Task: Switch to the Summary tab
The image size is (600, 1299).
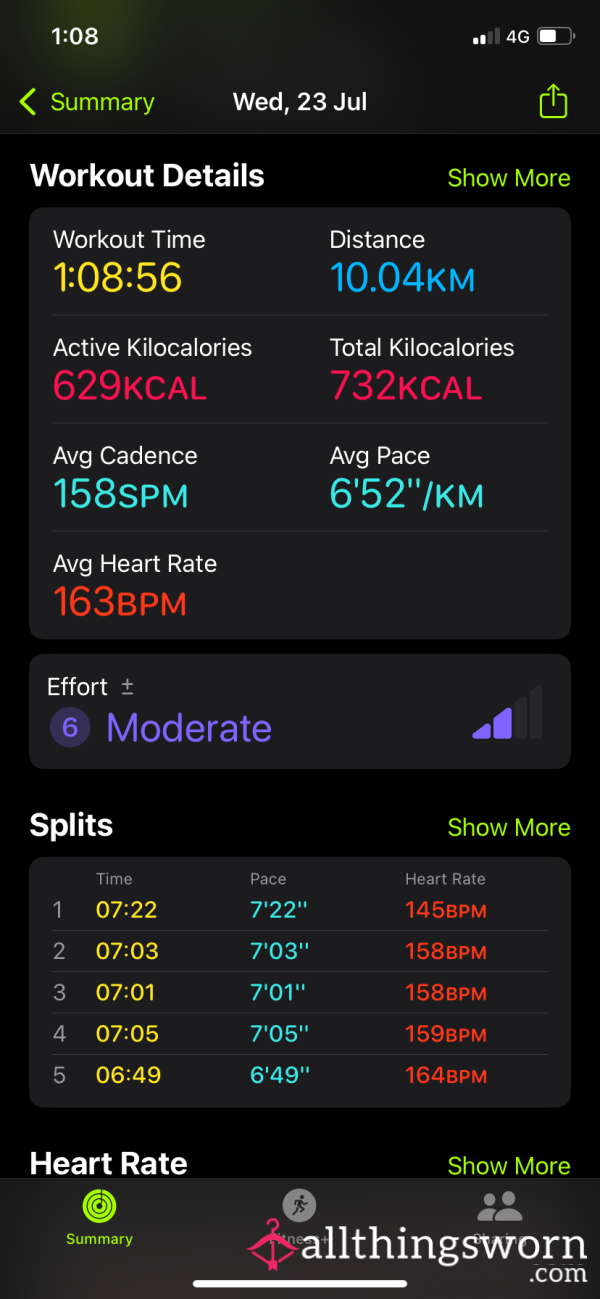Action: click(x=99, y=1217)
